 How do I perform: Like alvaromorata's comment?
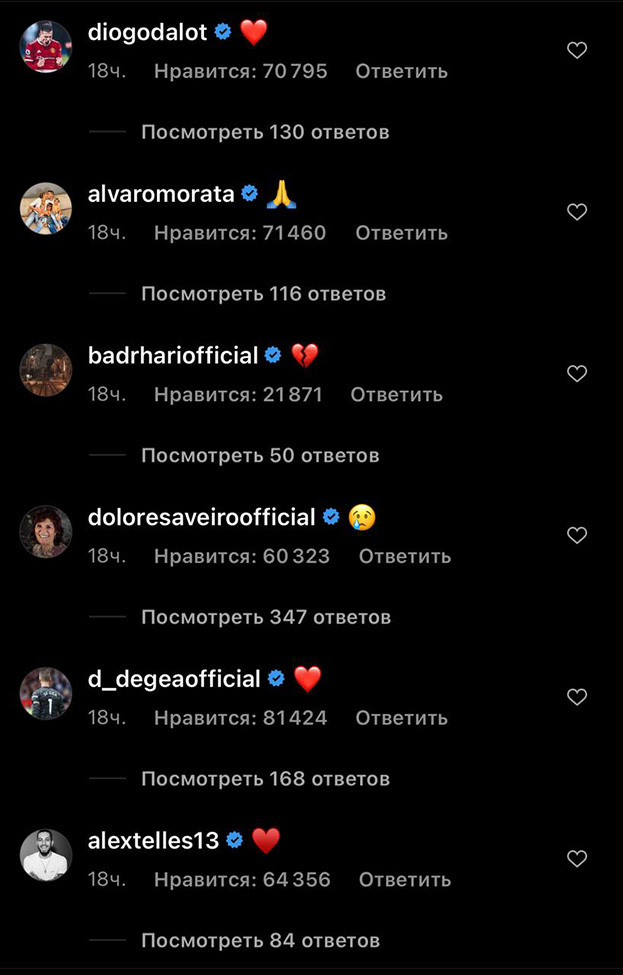[577, 212]
